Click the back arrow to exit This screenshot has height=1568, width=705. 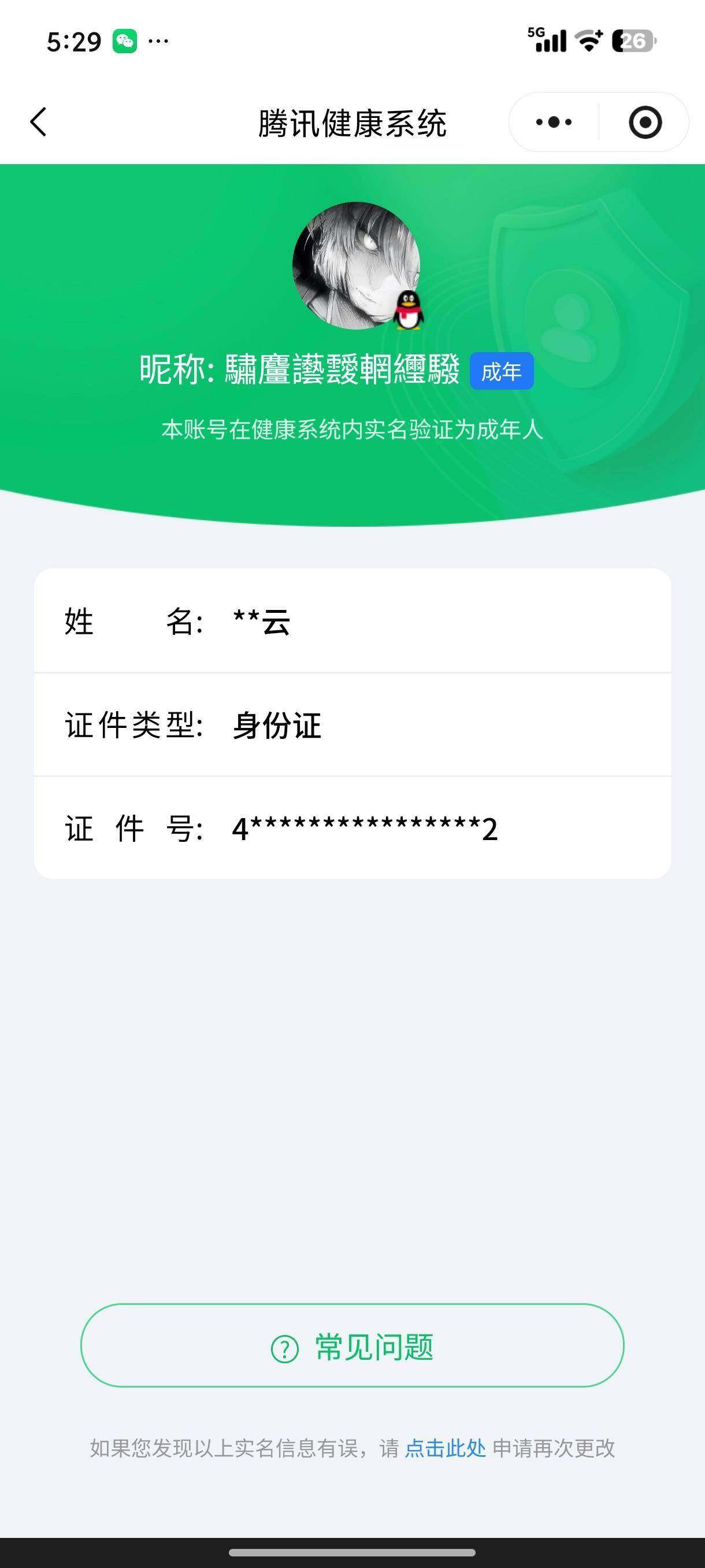tap(38, 122)
